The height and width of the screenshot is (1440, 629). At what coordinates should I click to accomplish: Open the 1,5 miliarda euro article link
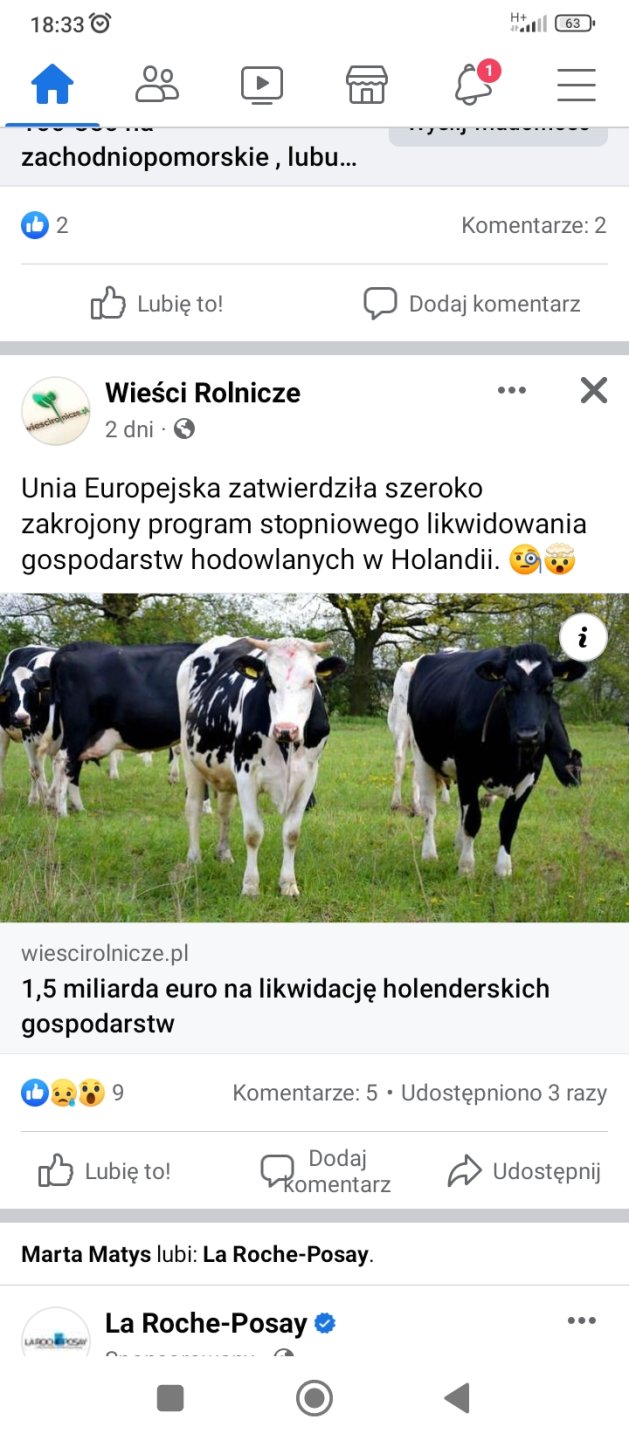285,1005
